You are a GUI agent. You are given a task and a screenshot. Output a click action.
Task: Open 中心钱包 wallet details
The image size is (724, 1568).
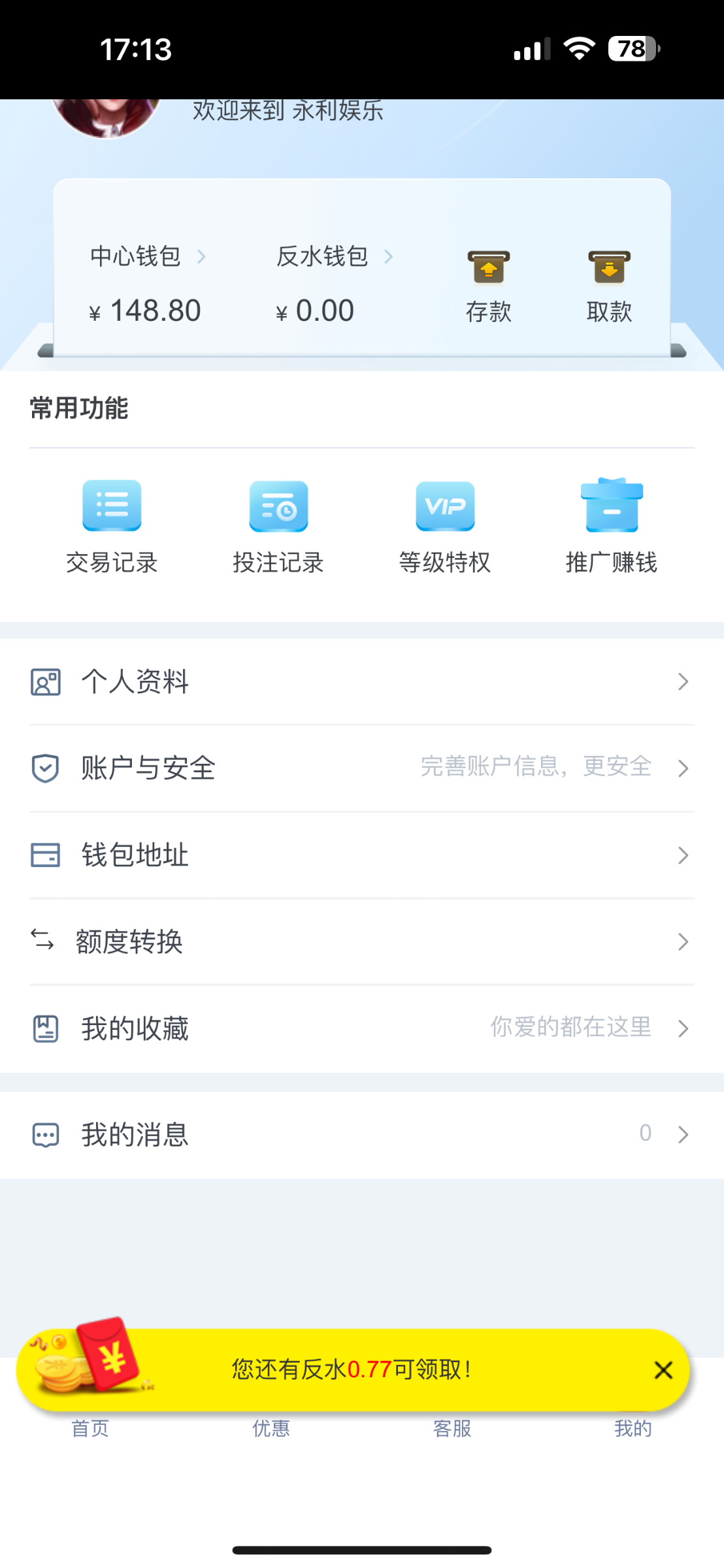pyautogui.click(x=148, y=257)
